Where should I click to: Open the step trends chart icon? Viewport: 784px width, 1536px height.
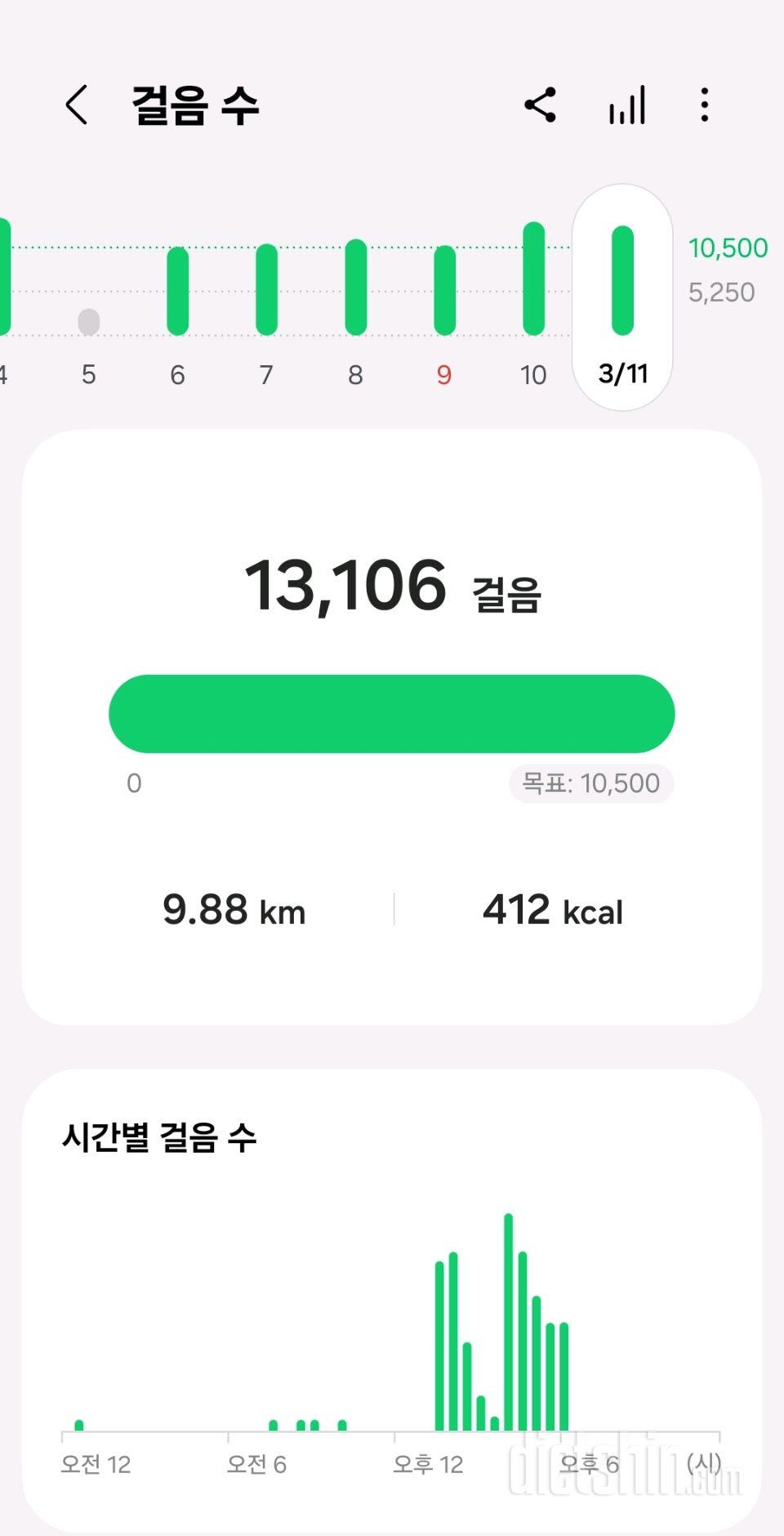point(627,105)
